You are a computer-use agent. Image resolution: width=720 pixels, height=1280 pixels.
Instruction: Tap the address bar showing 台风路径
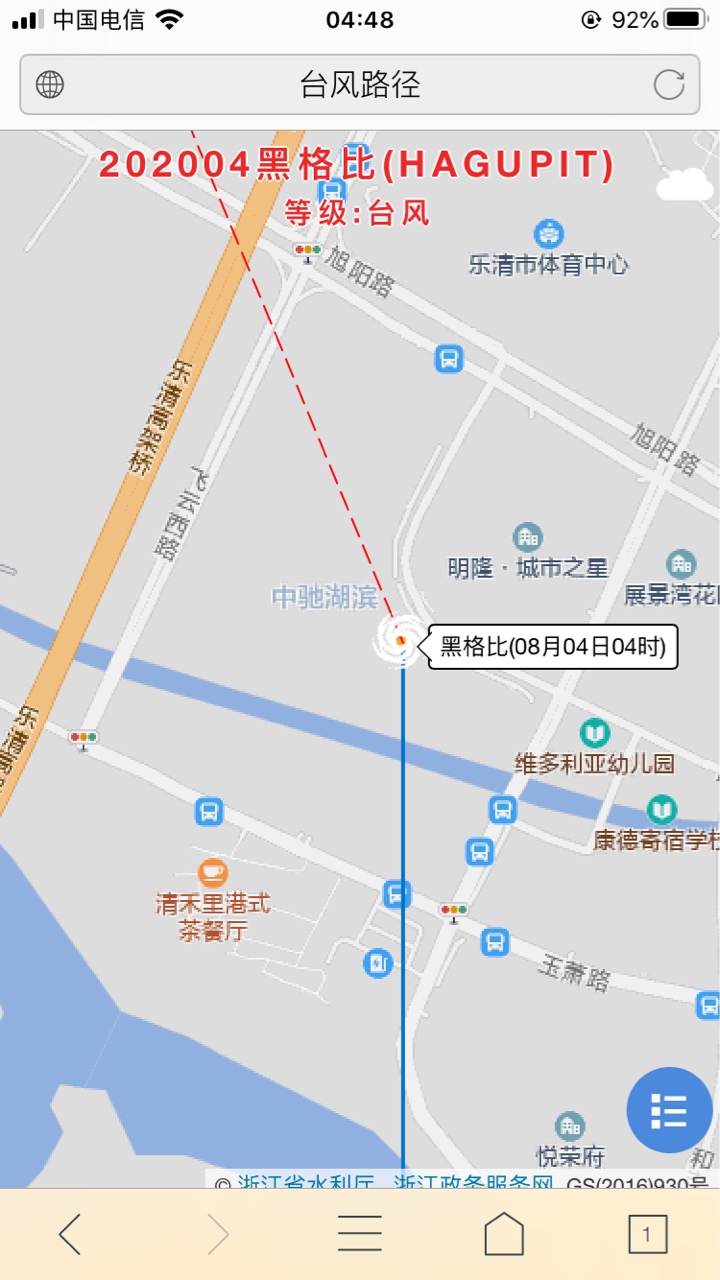(360, 85)
